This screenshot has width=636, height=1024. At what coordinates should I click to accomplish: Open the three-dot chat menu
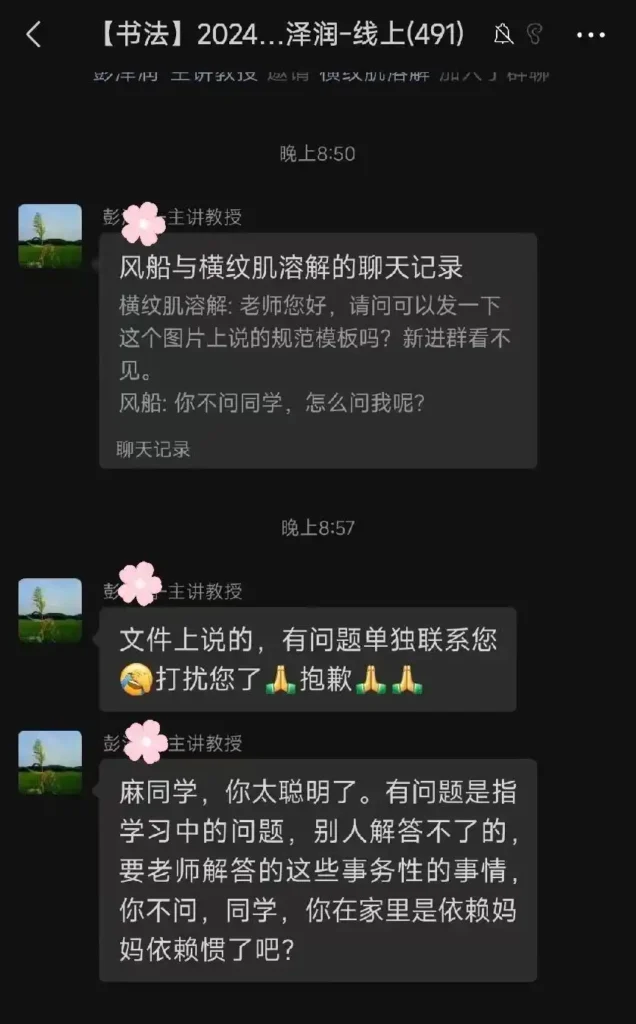point(591,36)
